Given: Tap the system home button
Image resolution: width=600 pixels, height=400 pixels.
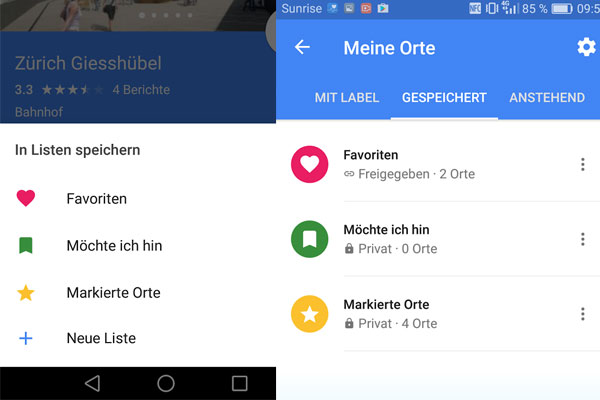Looking at the screenshot, I should click(x=166, y=383).
